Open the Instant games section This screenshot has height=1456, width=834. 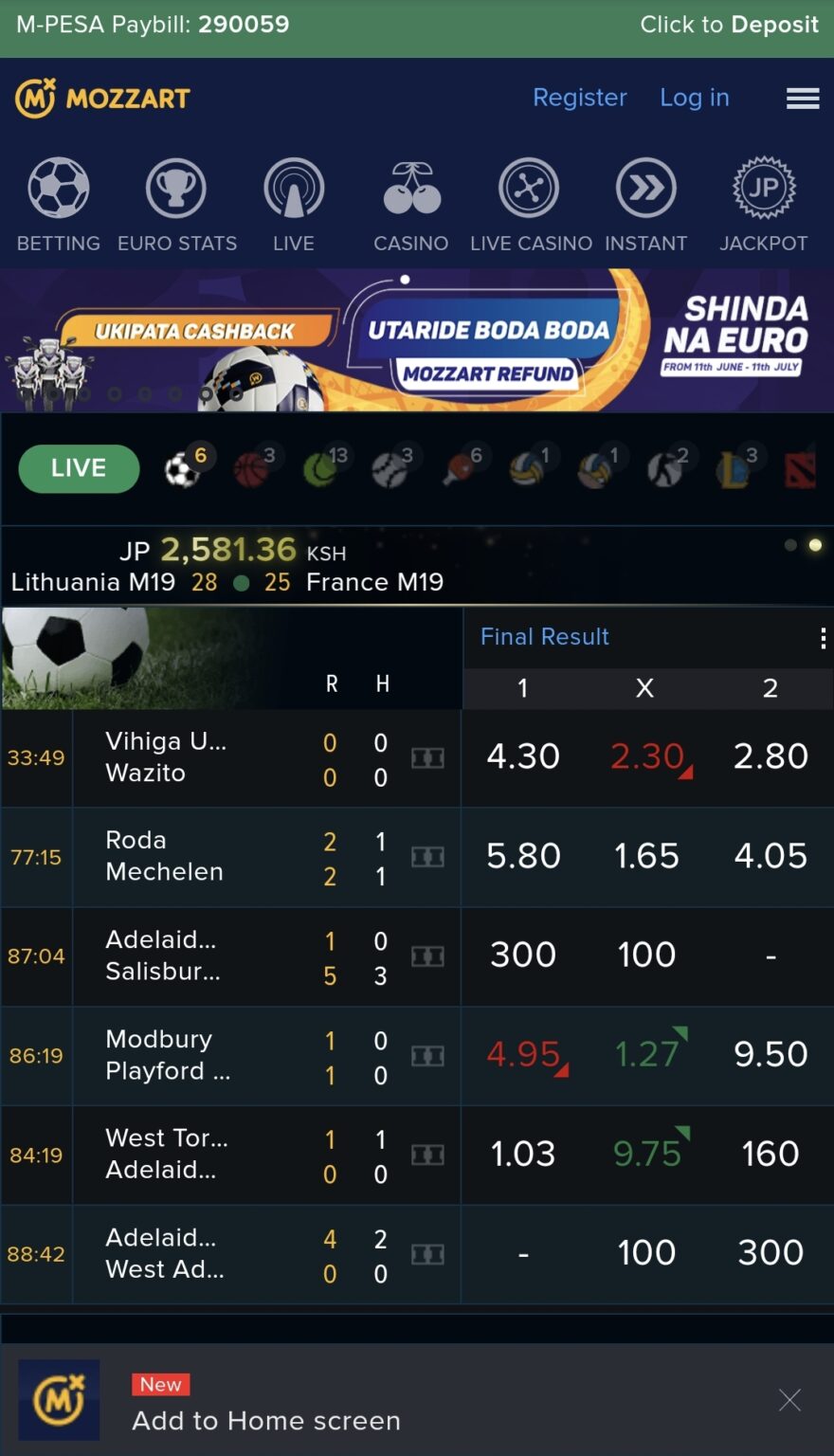tap(646, 206)
